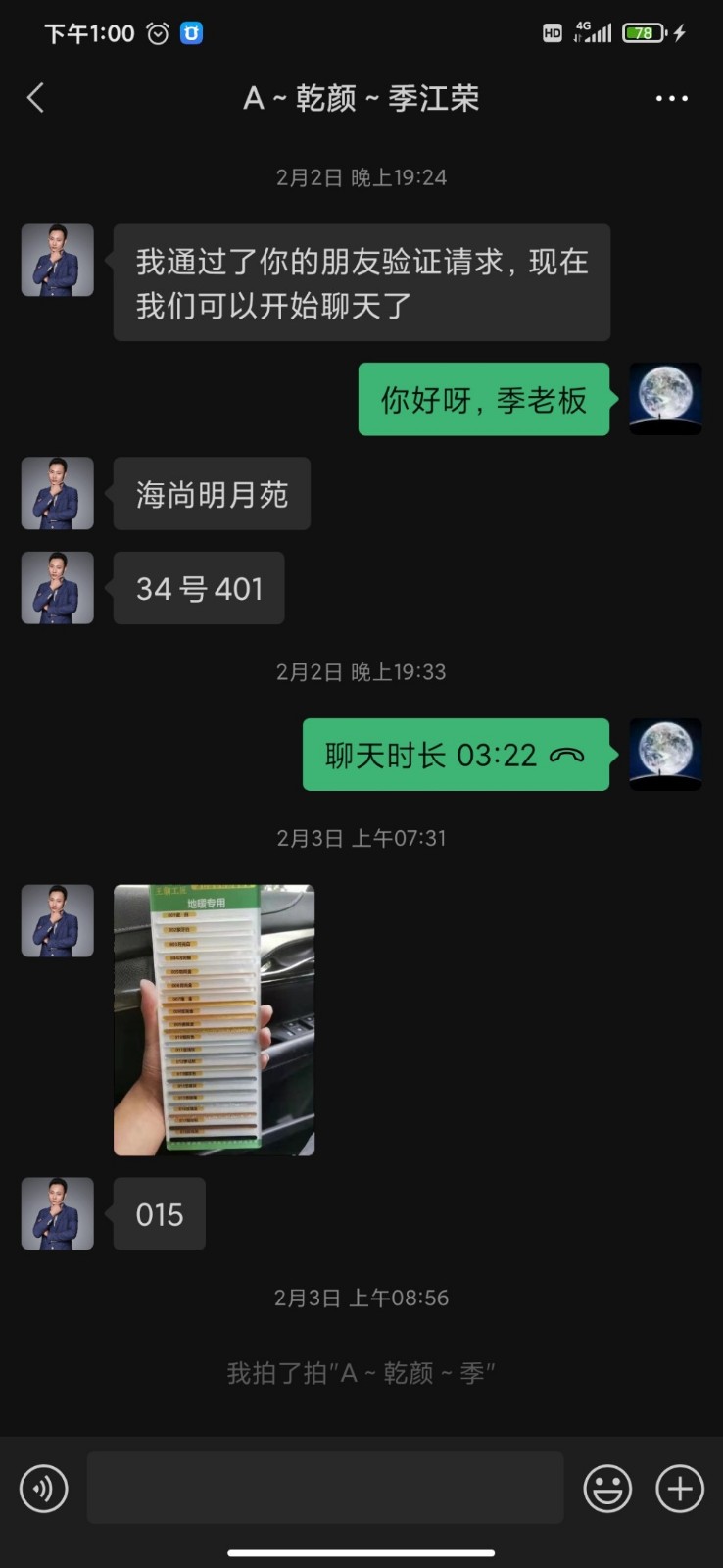This screenshot has height=1568, width=723.
Task: Open the chat info overflow menu
Action: pyautogui.click(x=671, y=98)
